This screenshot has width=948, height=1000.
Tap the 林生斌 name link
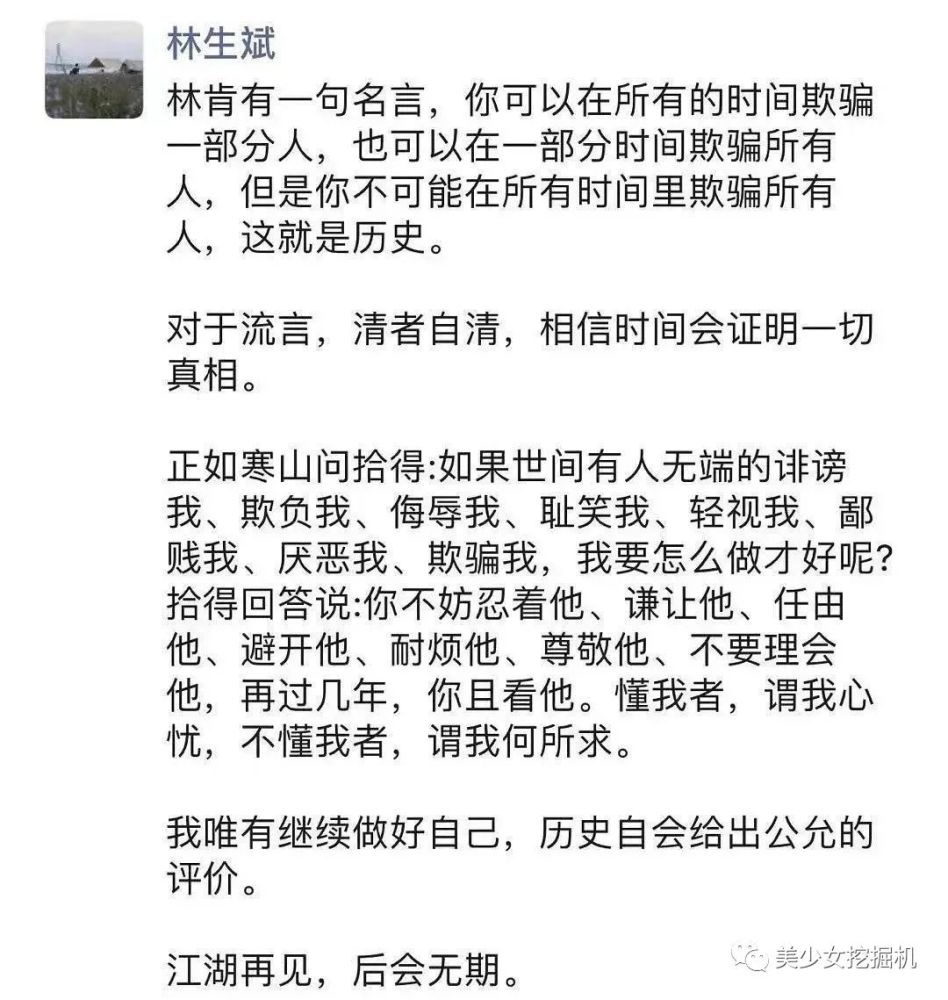point(221,43)
